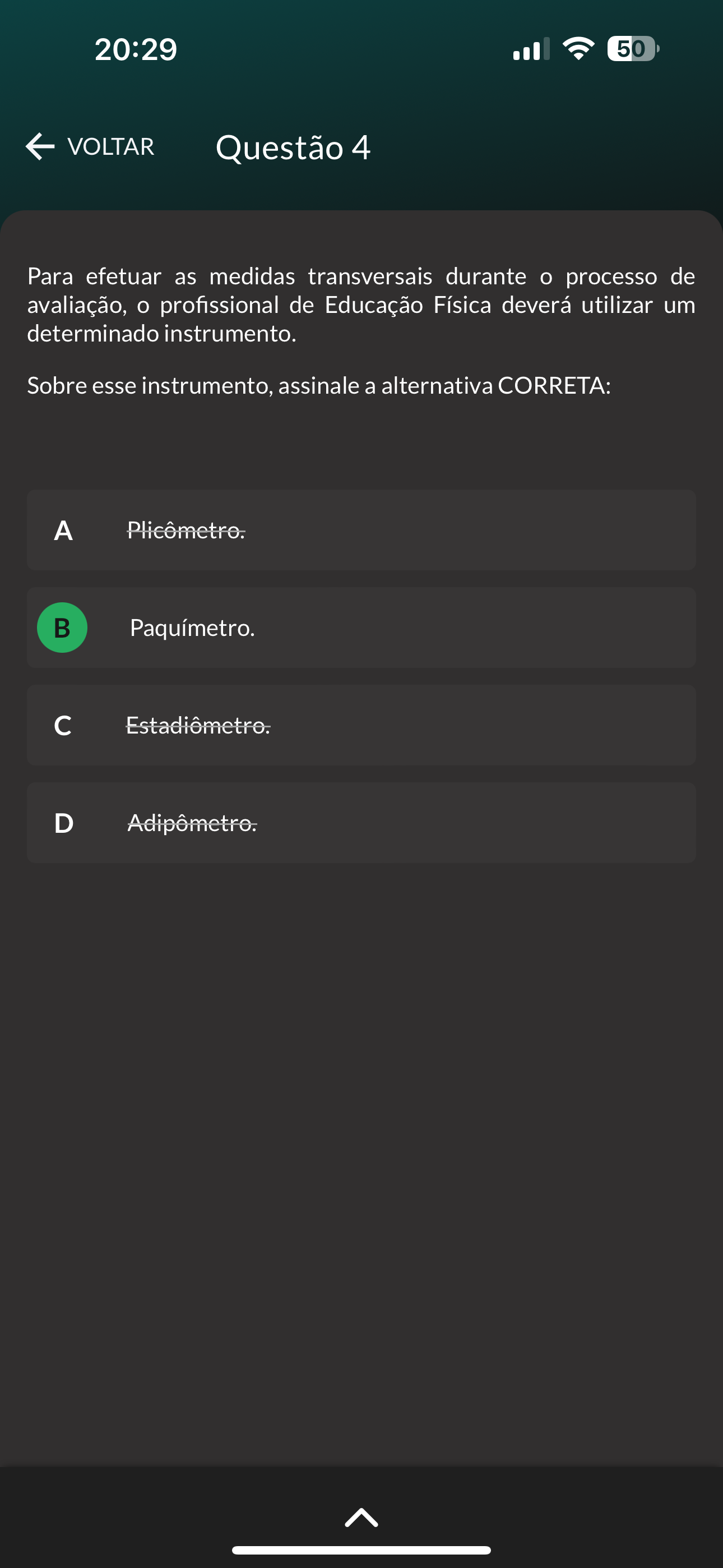Image resolution: width=723 pixels, height=1568 pixels.
Task: Select option D Adipômetro
Action: [x=361, y=822]
